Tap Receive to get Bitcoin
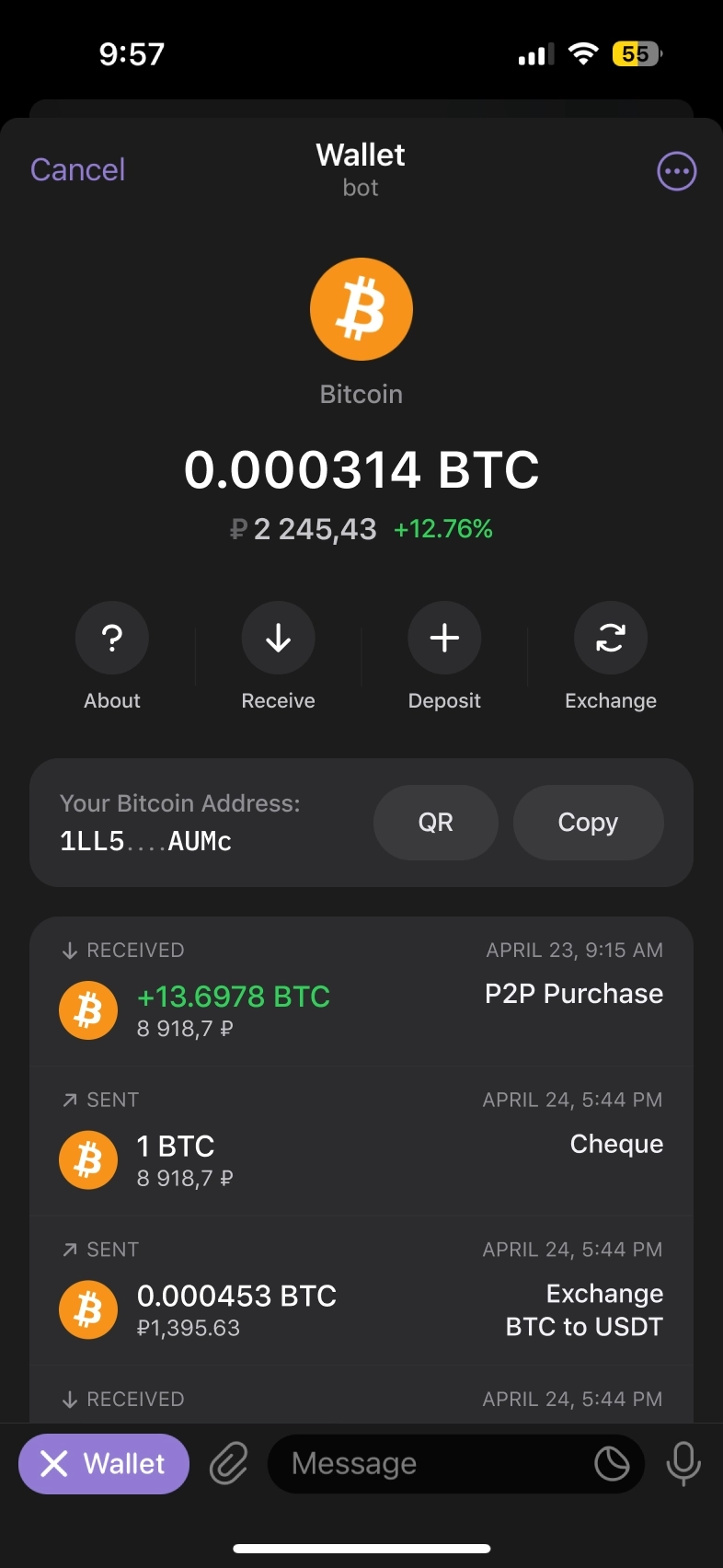This screenshot has width=723, height=1568. (x=278, y=639)
